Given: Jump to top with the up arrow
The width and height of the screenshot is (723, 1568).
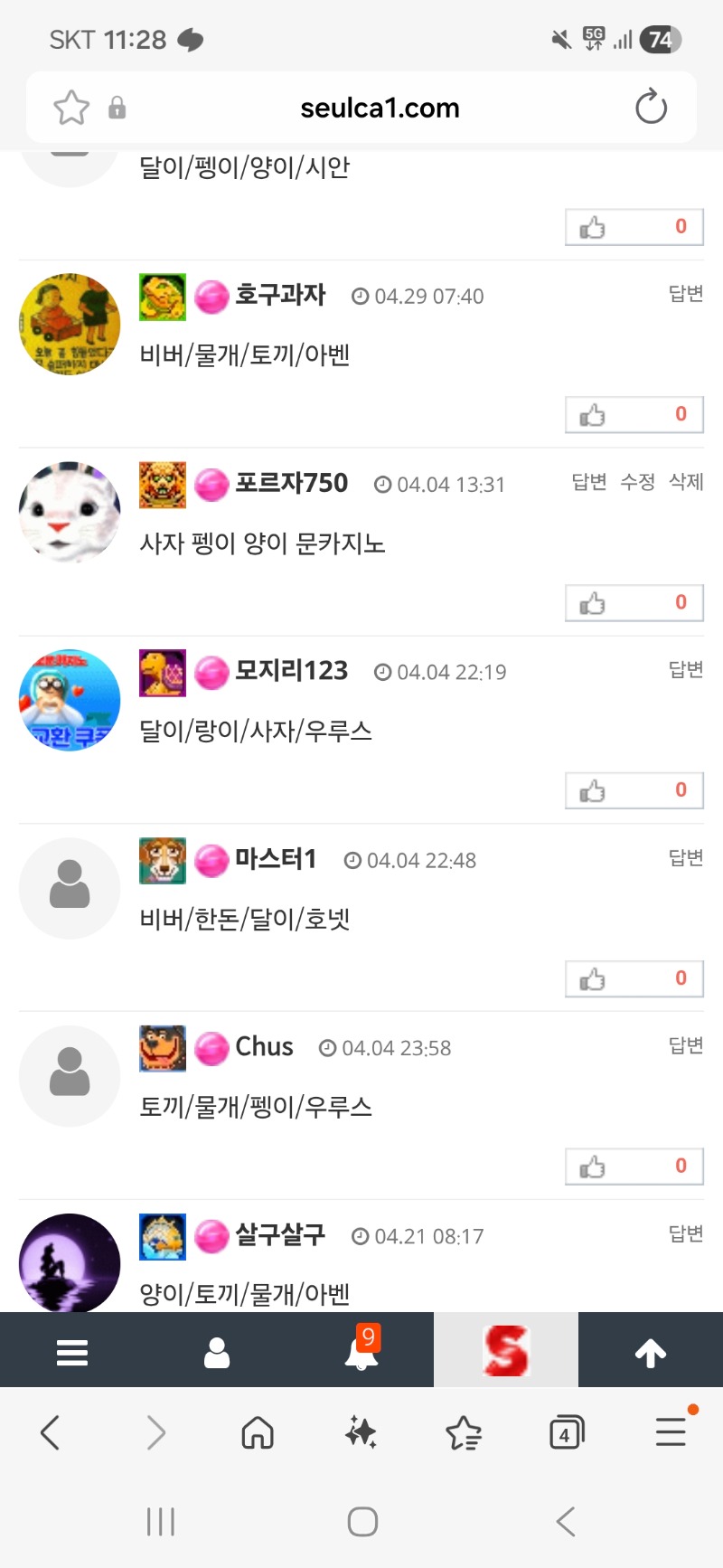Looking at the screenshot, I should [651, 1353].
